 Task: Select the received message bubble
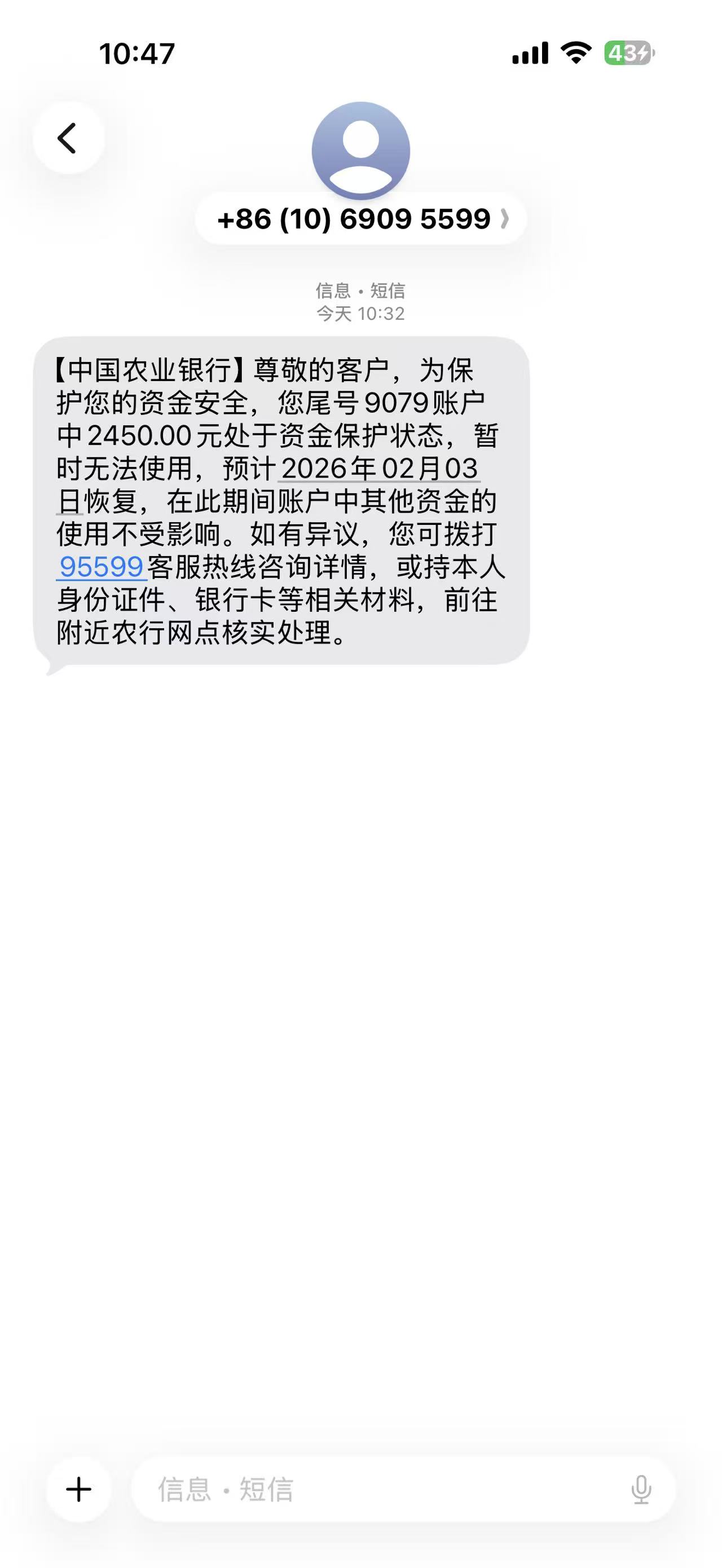pyautogui.click(x=286, y=505)
